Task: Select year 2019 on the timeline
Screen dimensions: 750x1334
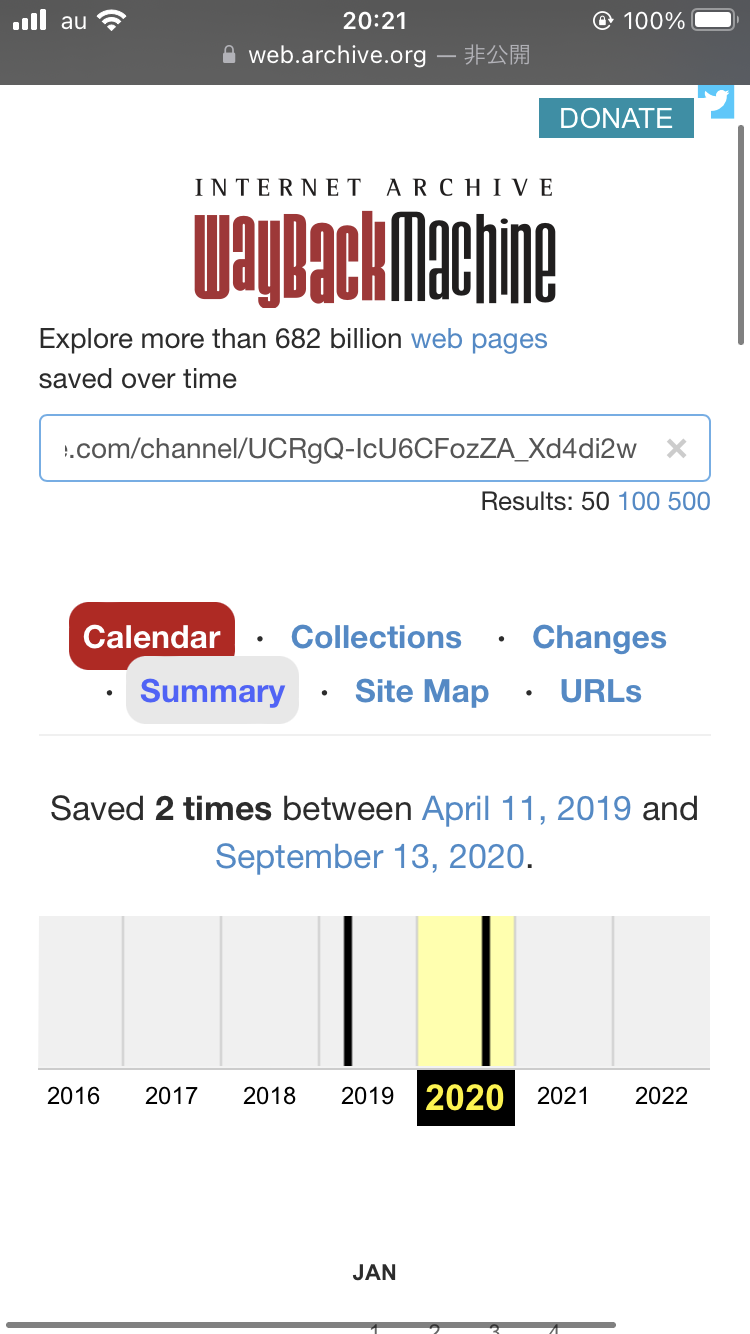Action: click(x=367, y=1096)
